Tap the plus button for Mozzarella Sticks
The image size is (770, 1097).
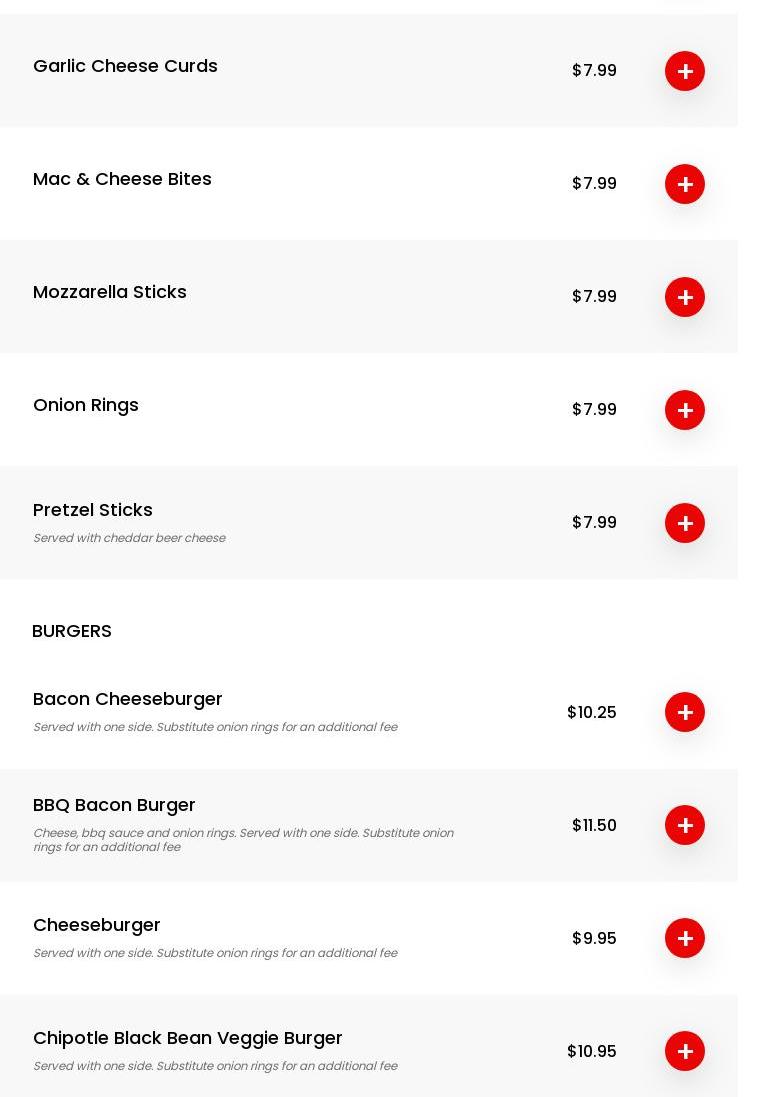tap(685, 297)
